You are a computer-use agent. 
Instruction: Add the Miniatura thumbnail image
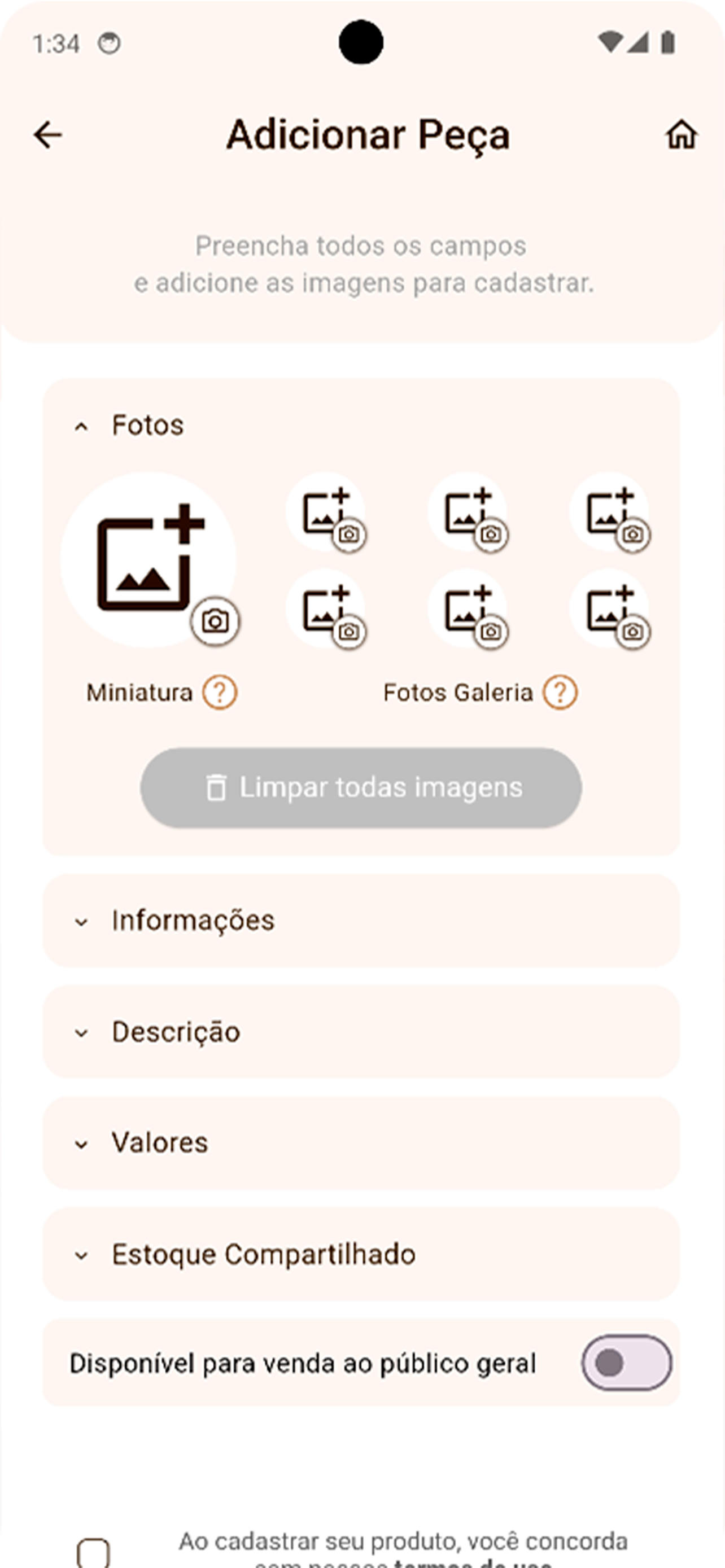click(x=149, y=559)
